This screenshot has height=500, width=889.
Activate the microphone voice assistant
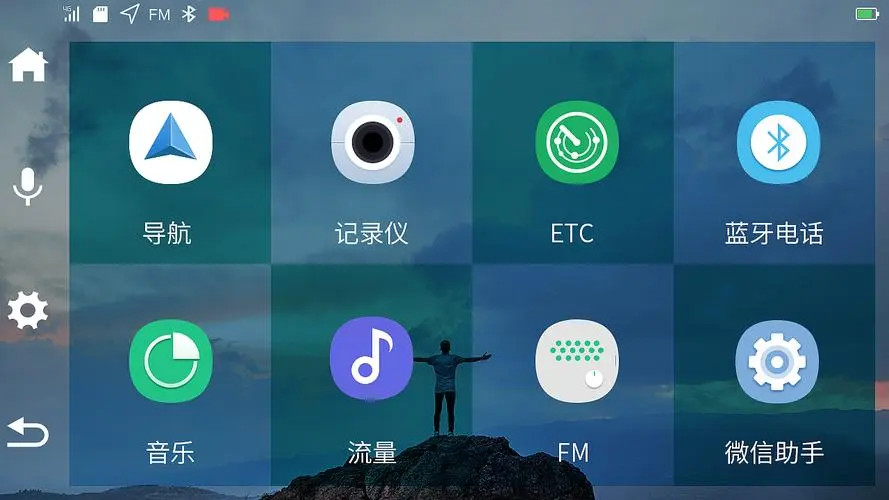coord(28,186)
